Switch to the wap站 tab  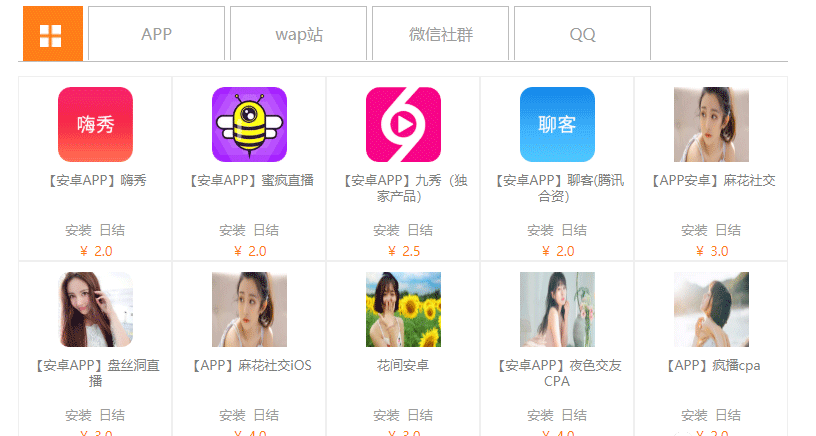(x=298, y=34)
